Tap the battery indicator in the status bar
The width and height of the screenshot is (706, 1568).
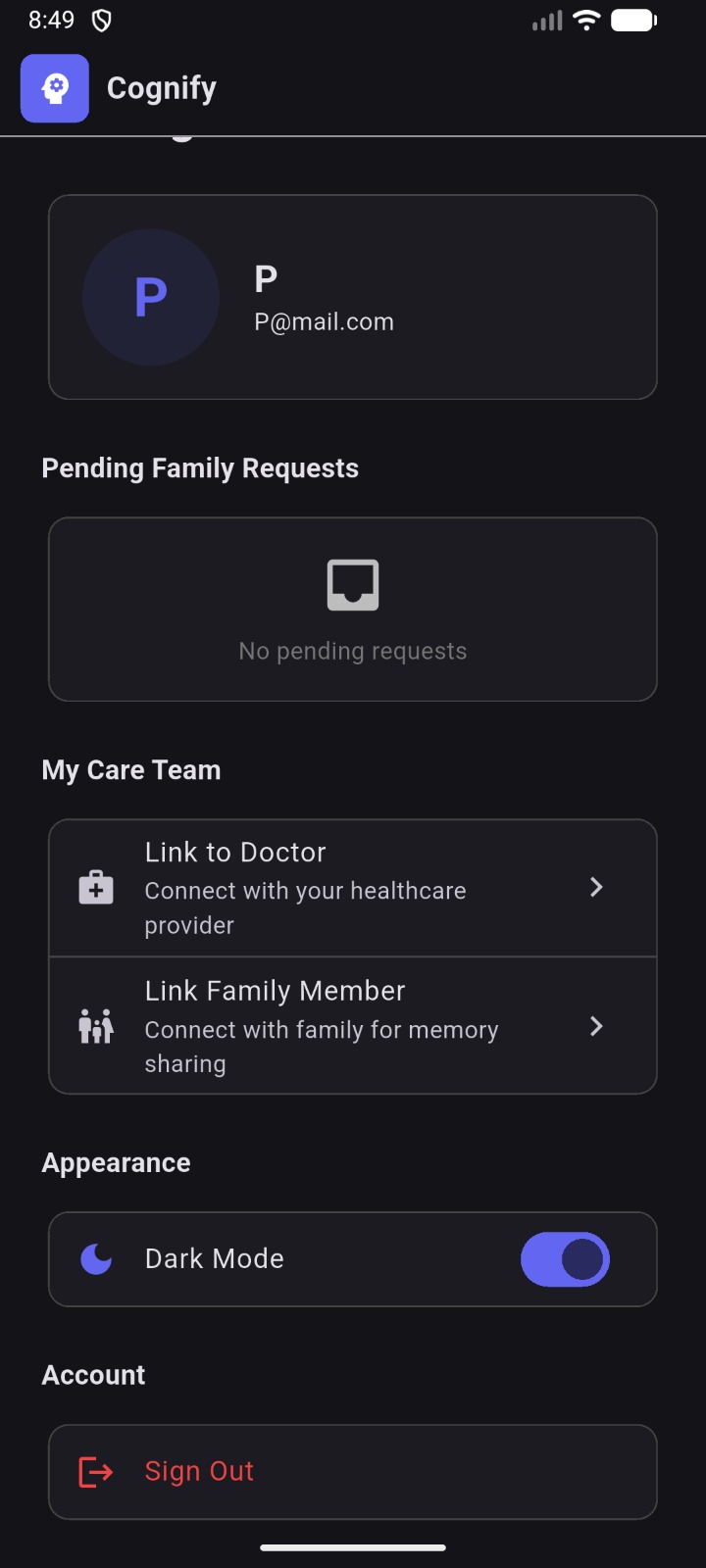point(633,19)
